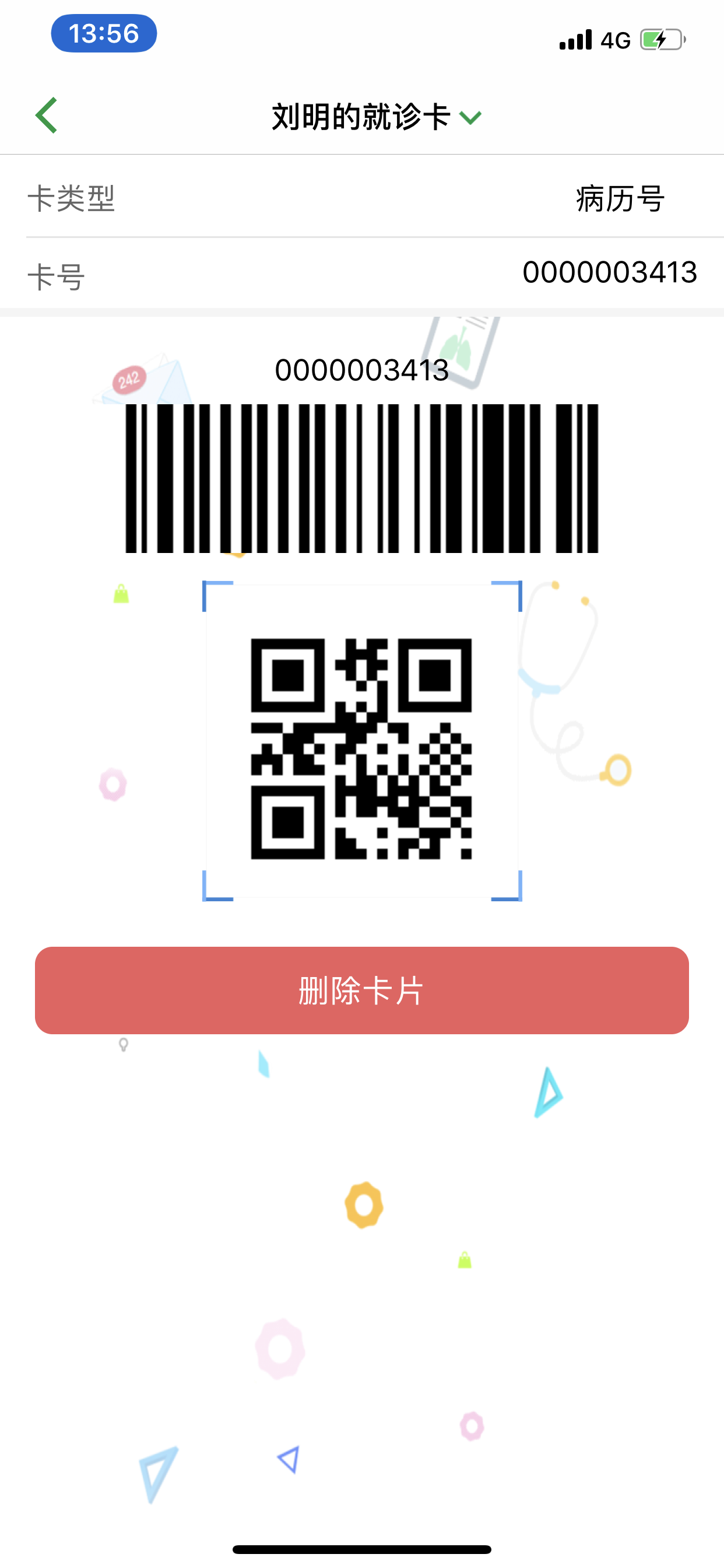Tap the card number 0000003413 above barcode
The width and height of the screenshot is (724, 1568).
361,370
